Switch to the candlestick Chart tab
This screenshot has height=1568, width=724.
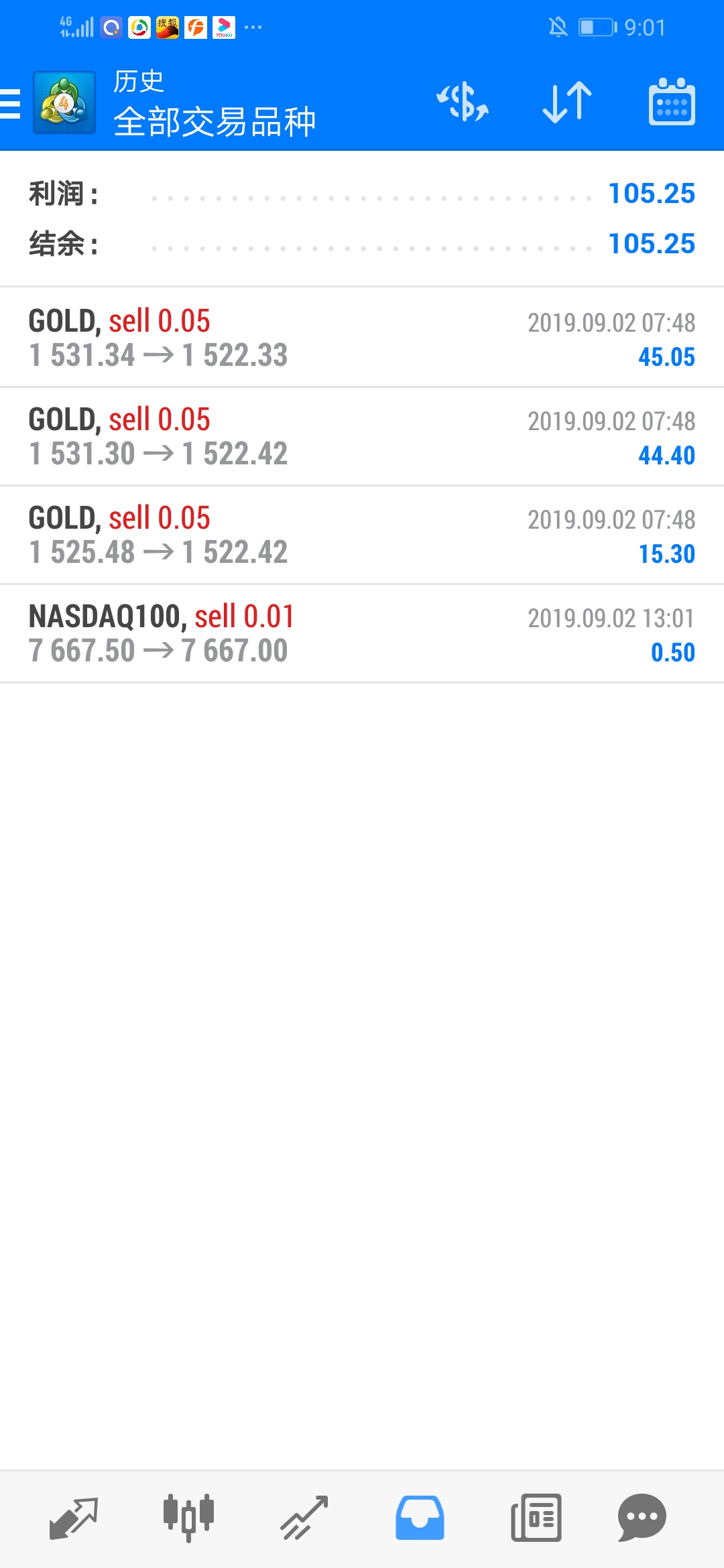(x=188, y=1518)
